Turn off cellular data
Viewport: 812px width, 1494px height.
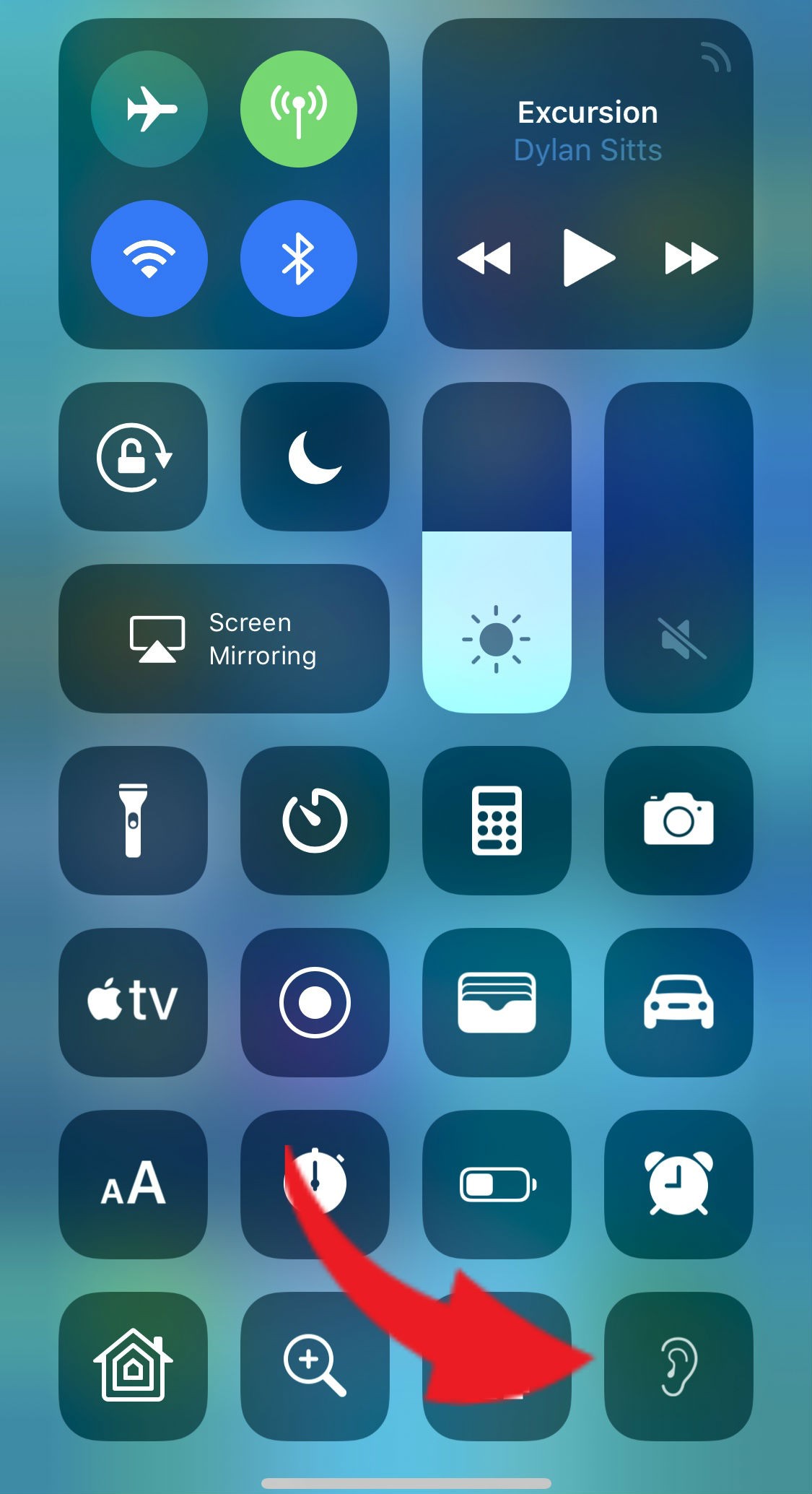(298, 109)
